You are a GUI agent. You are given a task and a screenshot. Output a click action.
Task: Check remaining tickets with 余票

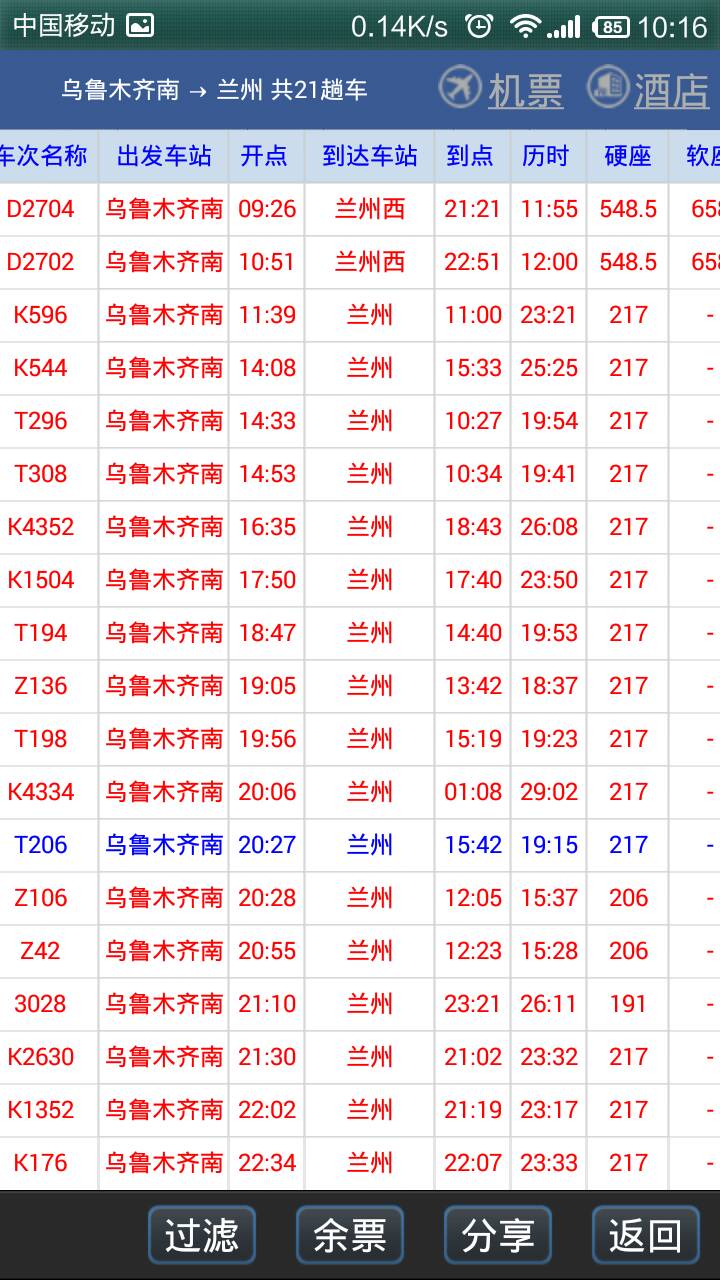[350, 1236]
